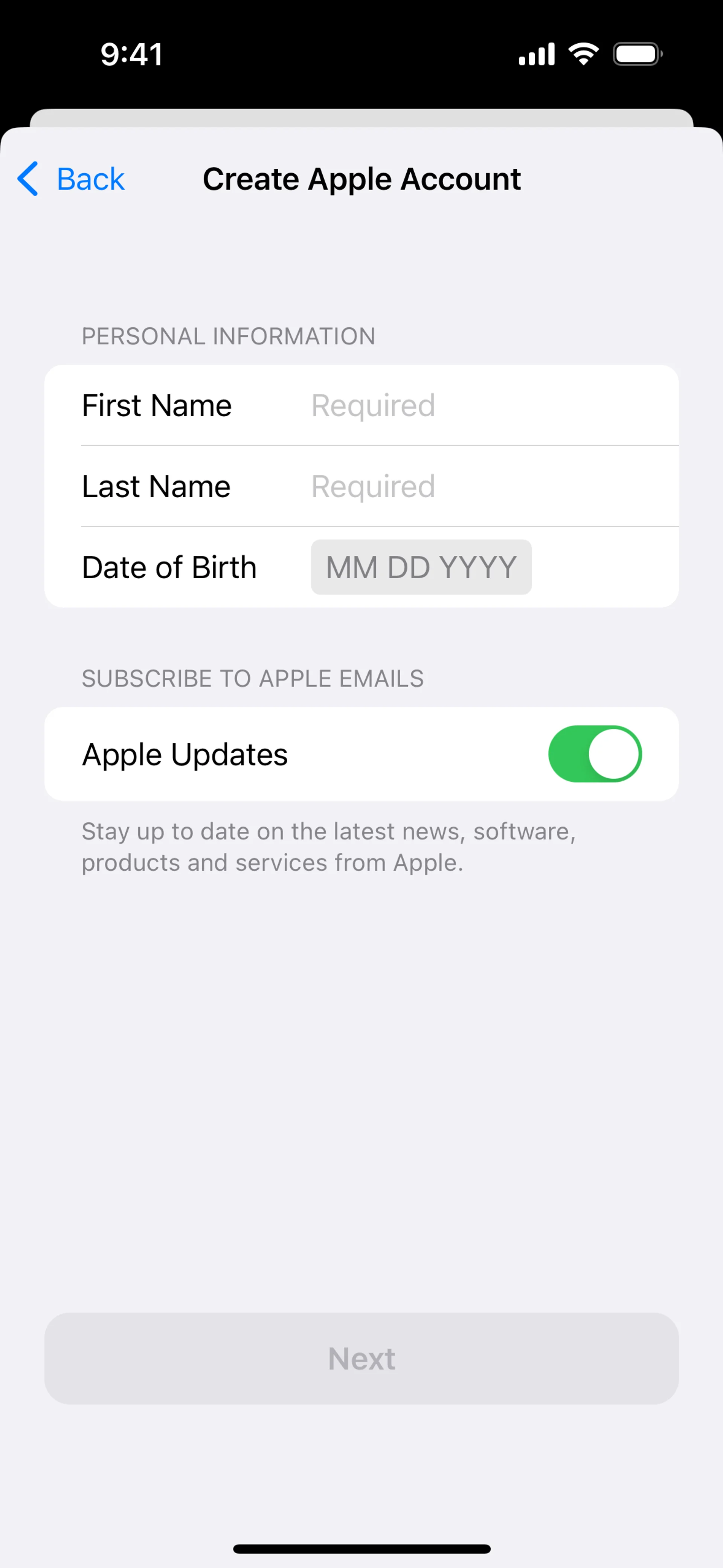This screenshot has height=1568, width=723.
Task: Open the Date of Birth picker
Action: [x=421, y=567]
